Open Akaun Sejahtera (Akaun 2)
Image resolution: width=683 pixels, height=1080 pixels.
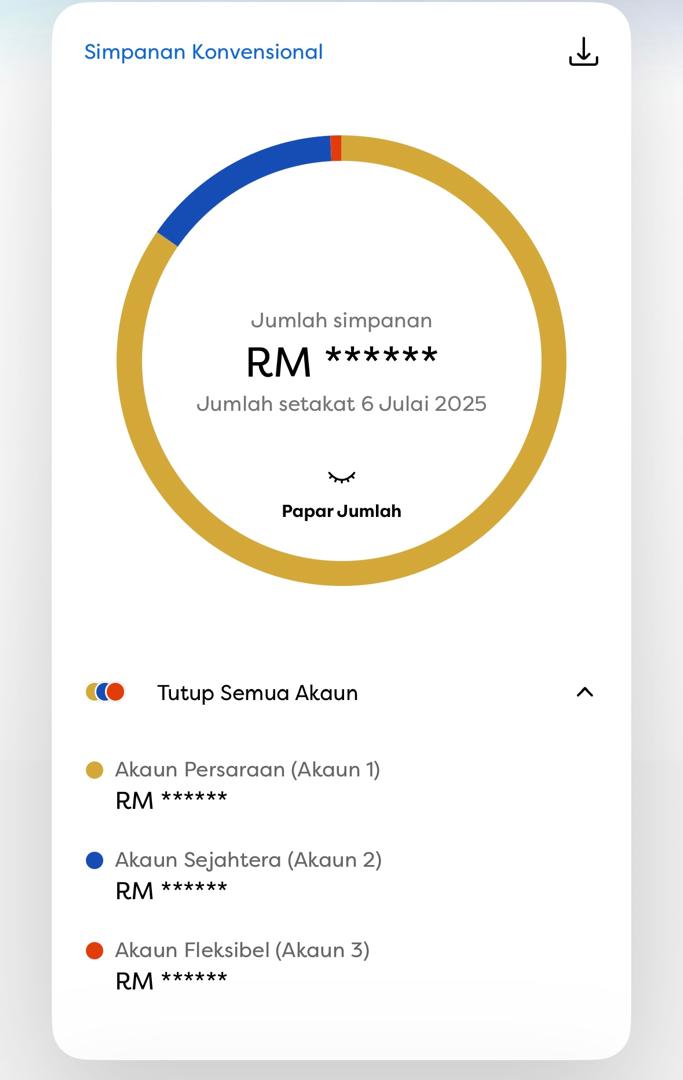coord(248,860)
